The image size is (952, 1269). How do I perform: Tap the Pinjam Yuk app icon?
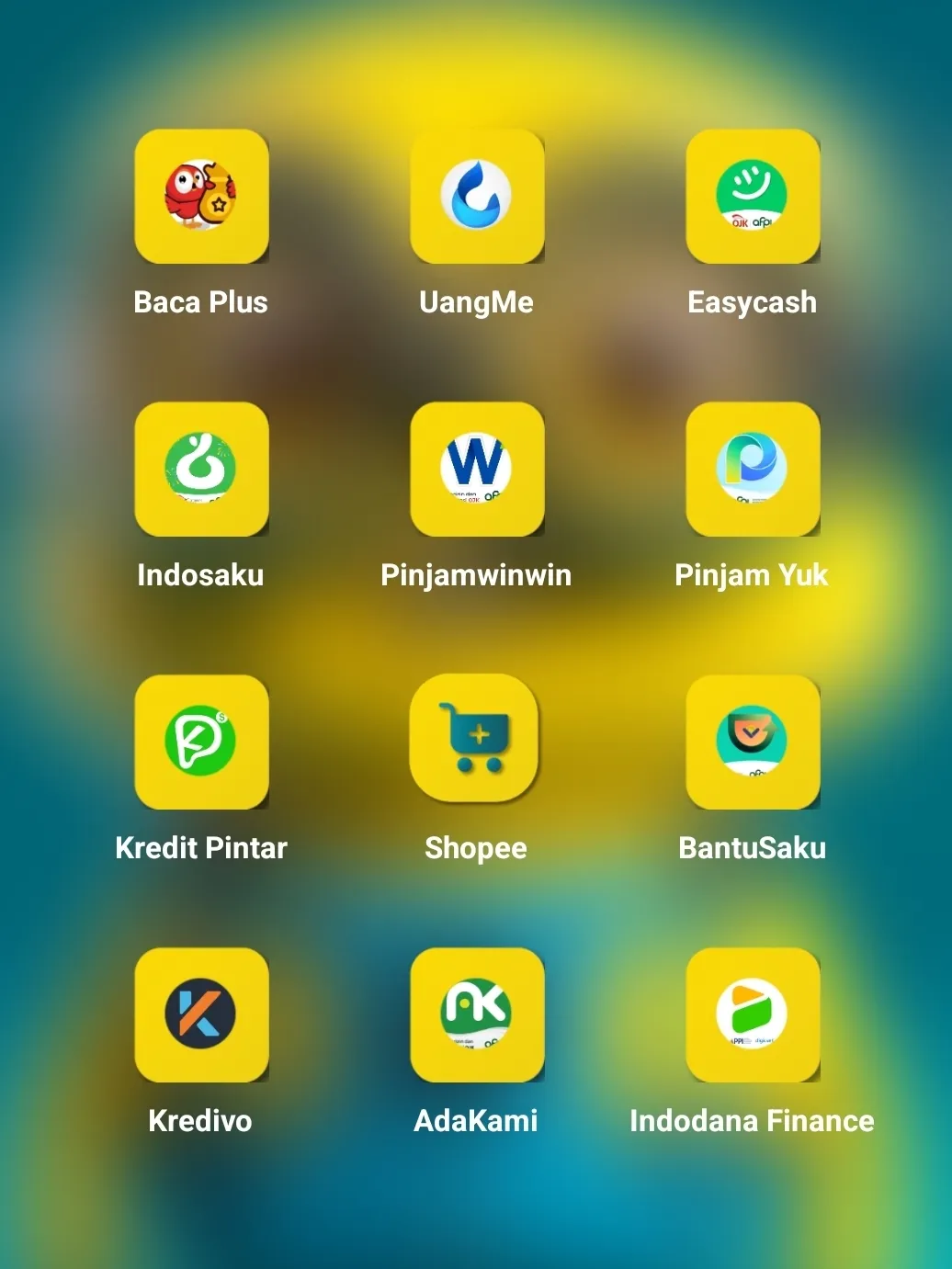pyautogui.click(x=753, y=470)
